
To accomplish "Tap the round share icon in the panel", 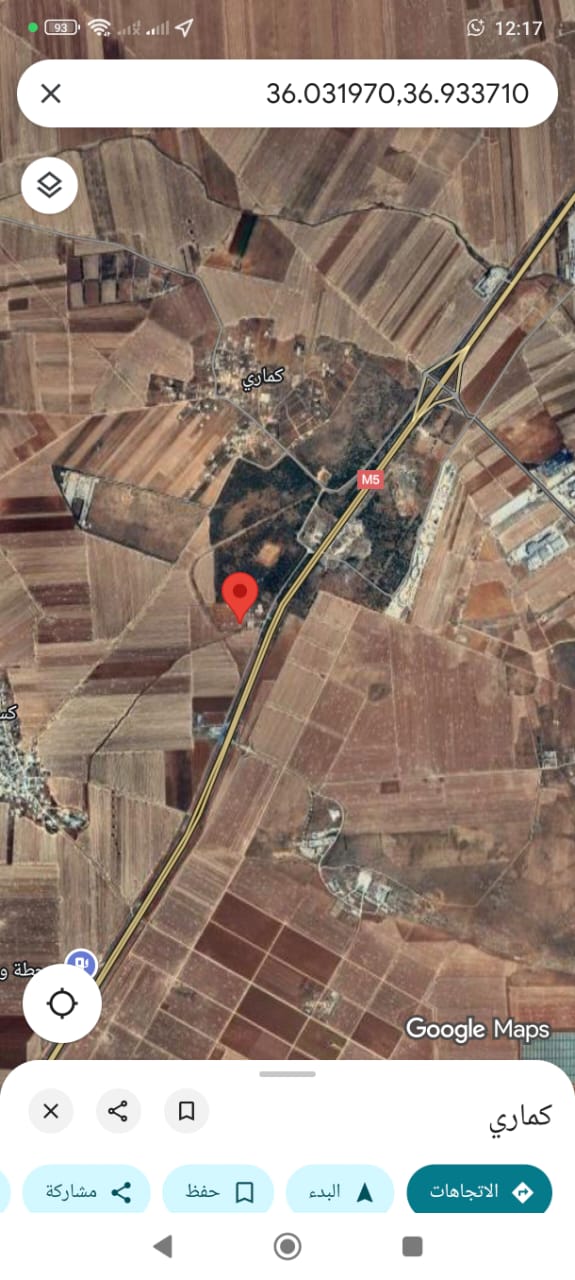I will [x=119, y=1111].
